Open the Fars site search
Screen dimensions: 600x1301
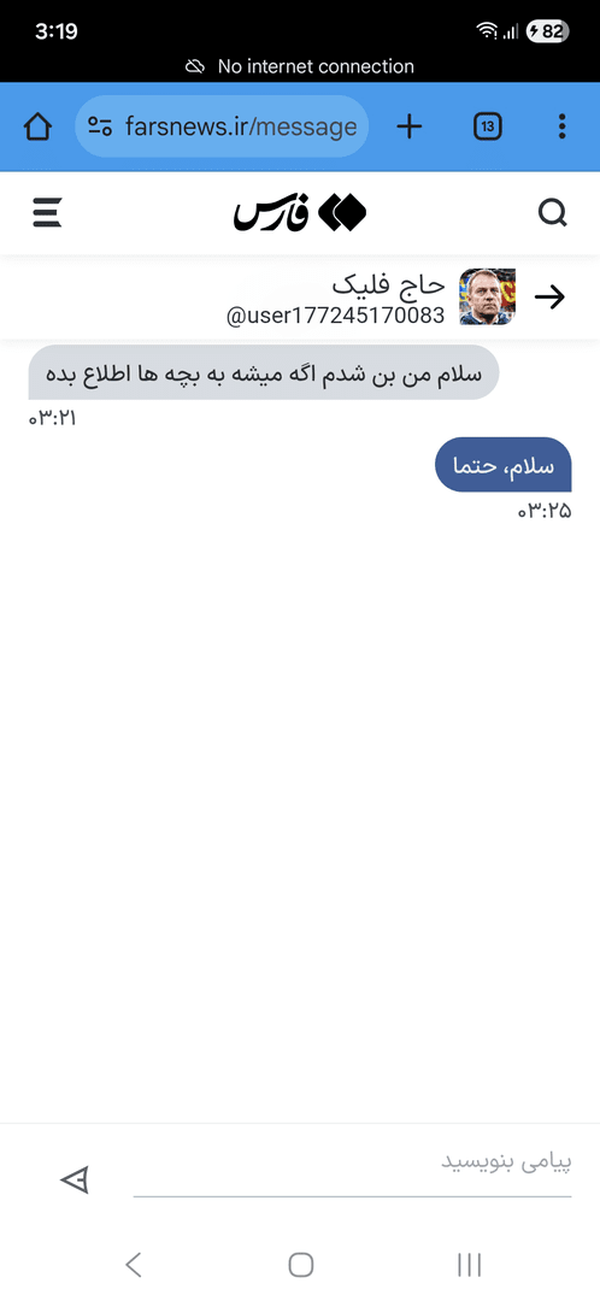coord(552,213)
